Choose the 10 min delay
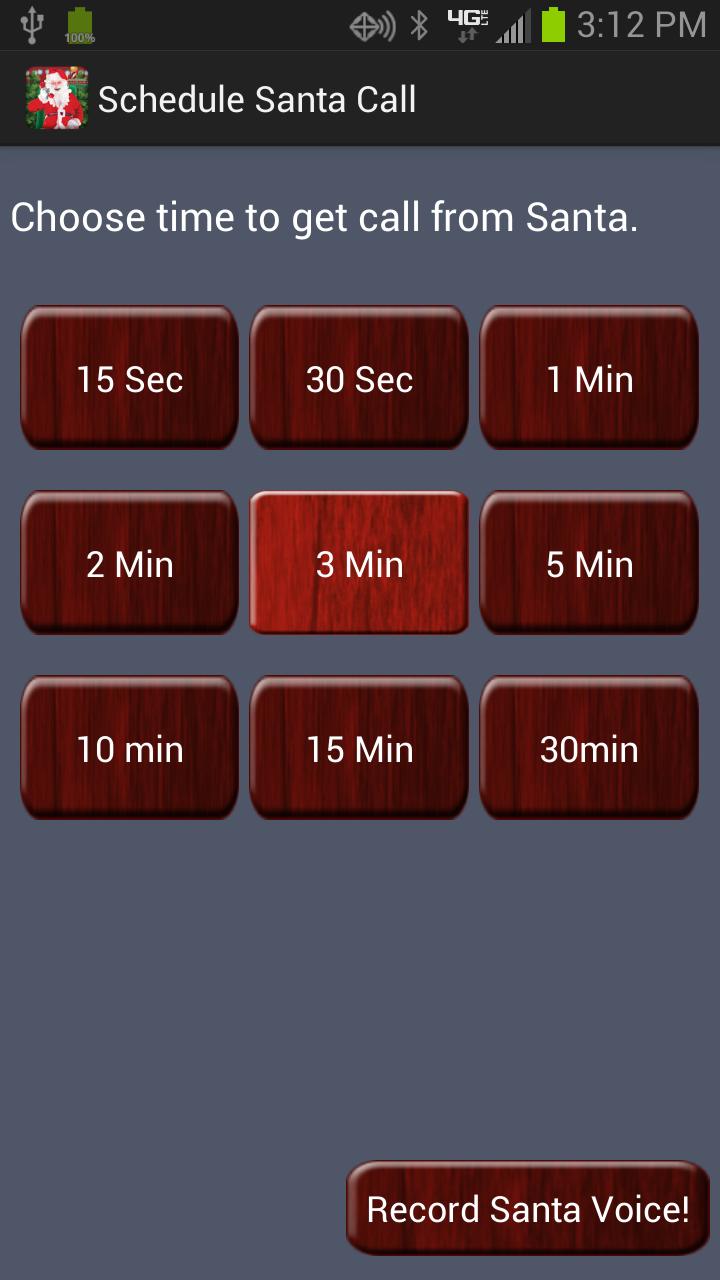Screen dimensions: 720x1280 [x=129, y=748]
